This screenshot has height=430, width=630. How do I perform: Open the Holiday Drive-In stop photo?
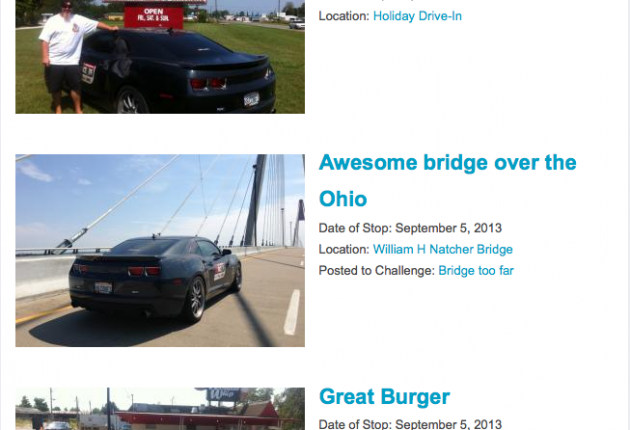point(160,57)
